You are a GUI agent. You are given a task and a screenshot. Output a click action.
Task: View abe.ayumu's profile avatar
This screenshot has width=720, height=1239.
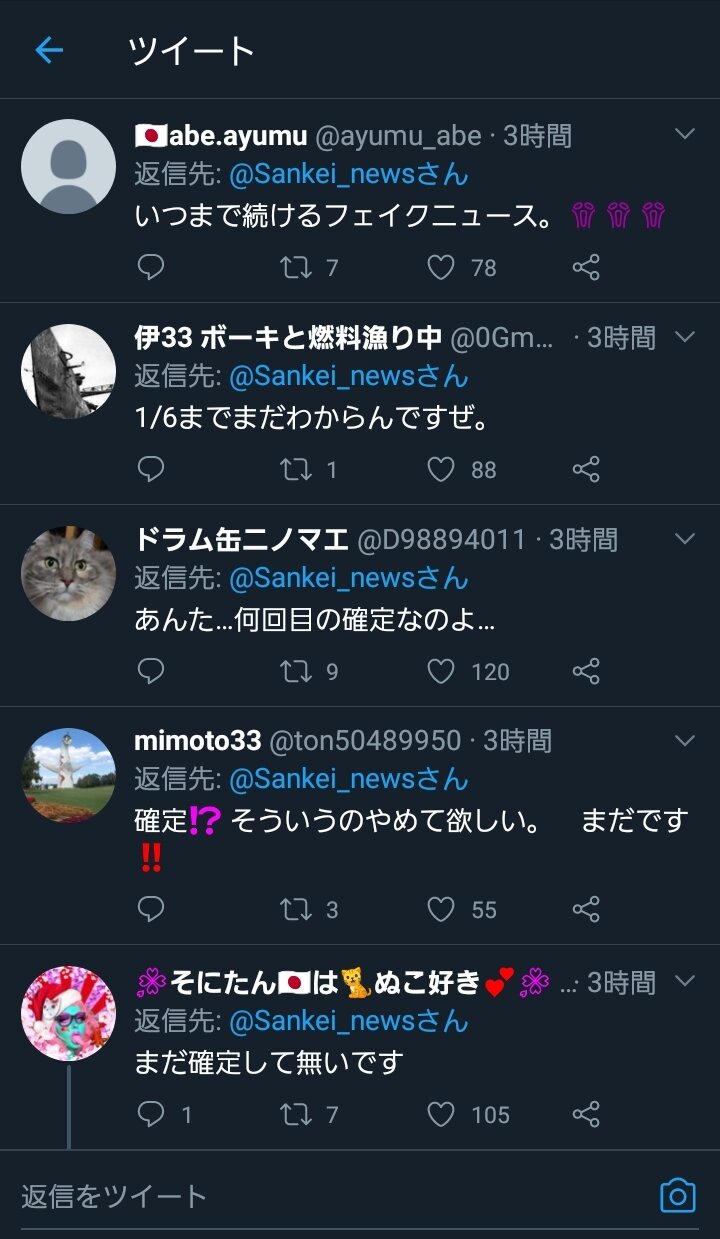click(68, 166)
